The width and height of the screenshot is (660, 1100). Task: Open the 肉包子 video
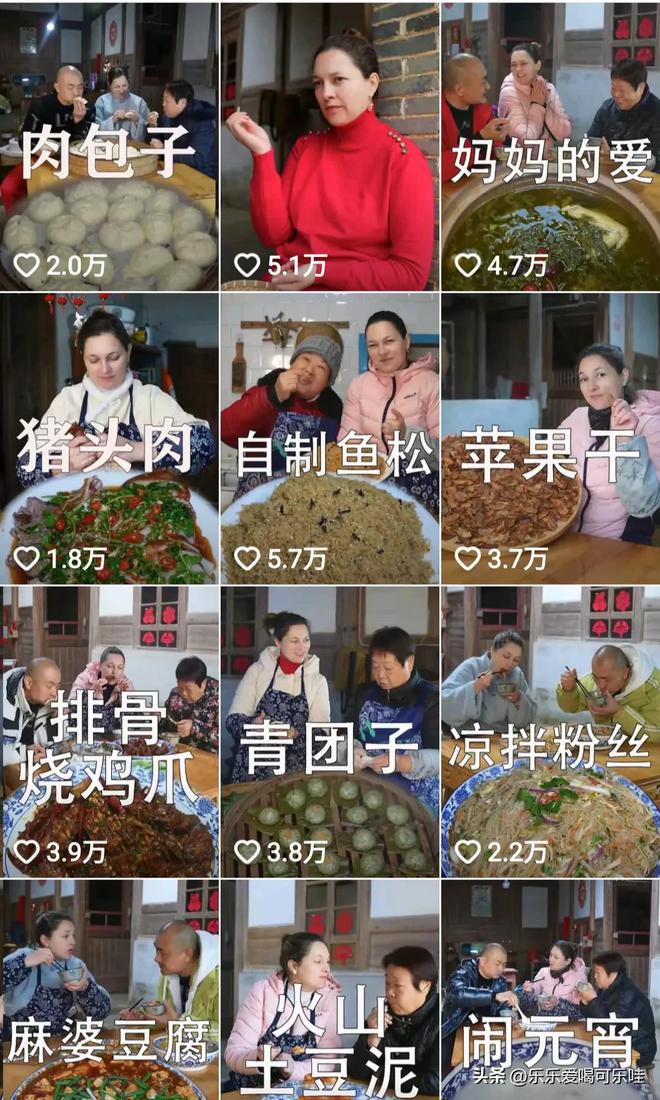pos(108,147)
